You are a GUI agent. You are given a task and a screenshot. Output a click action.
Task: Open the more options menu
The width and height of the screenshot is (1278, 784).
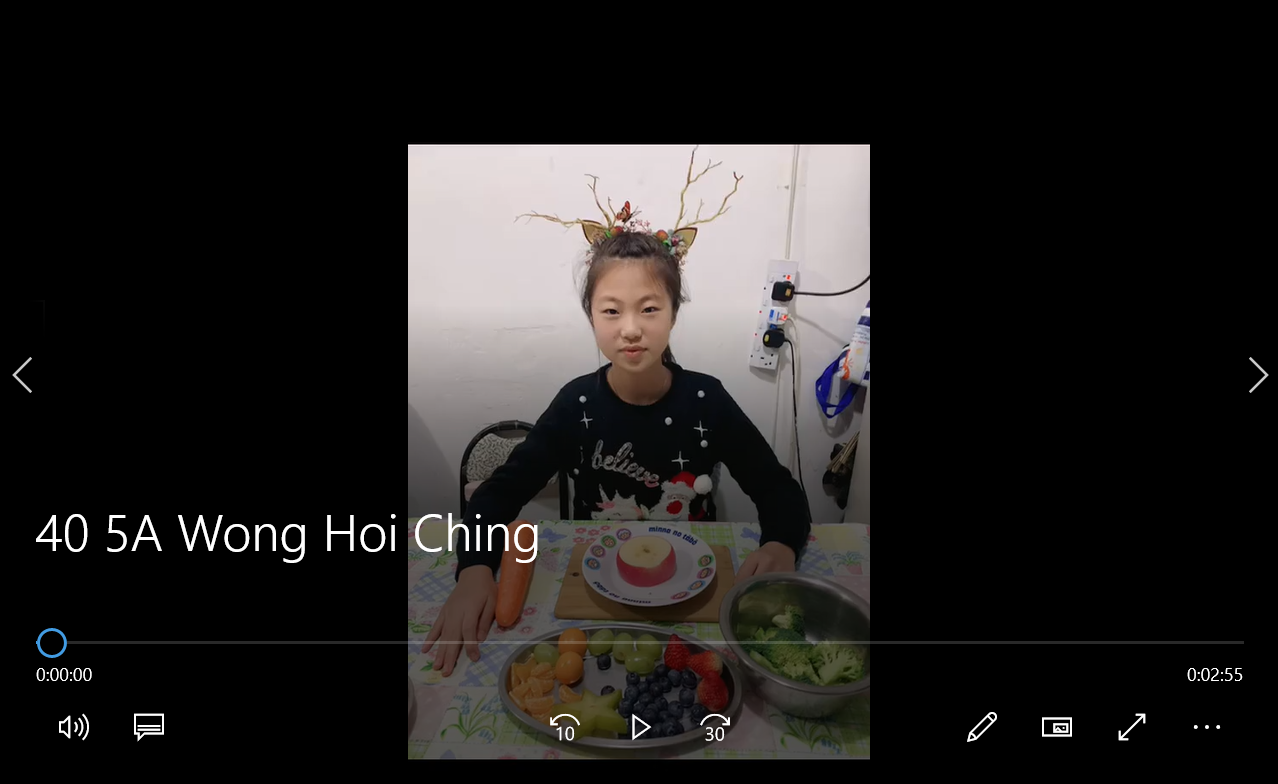pos(1207,727)
